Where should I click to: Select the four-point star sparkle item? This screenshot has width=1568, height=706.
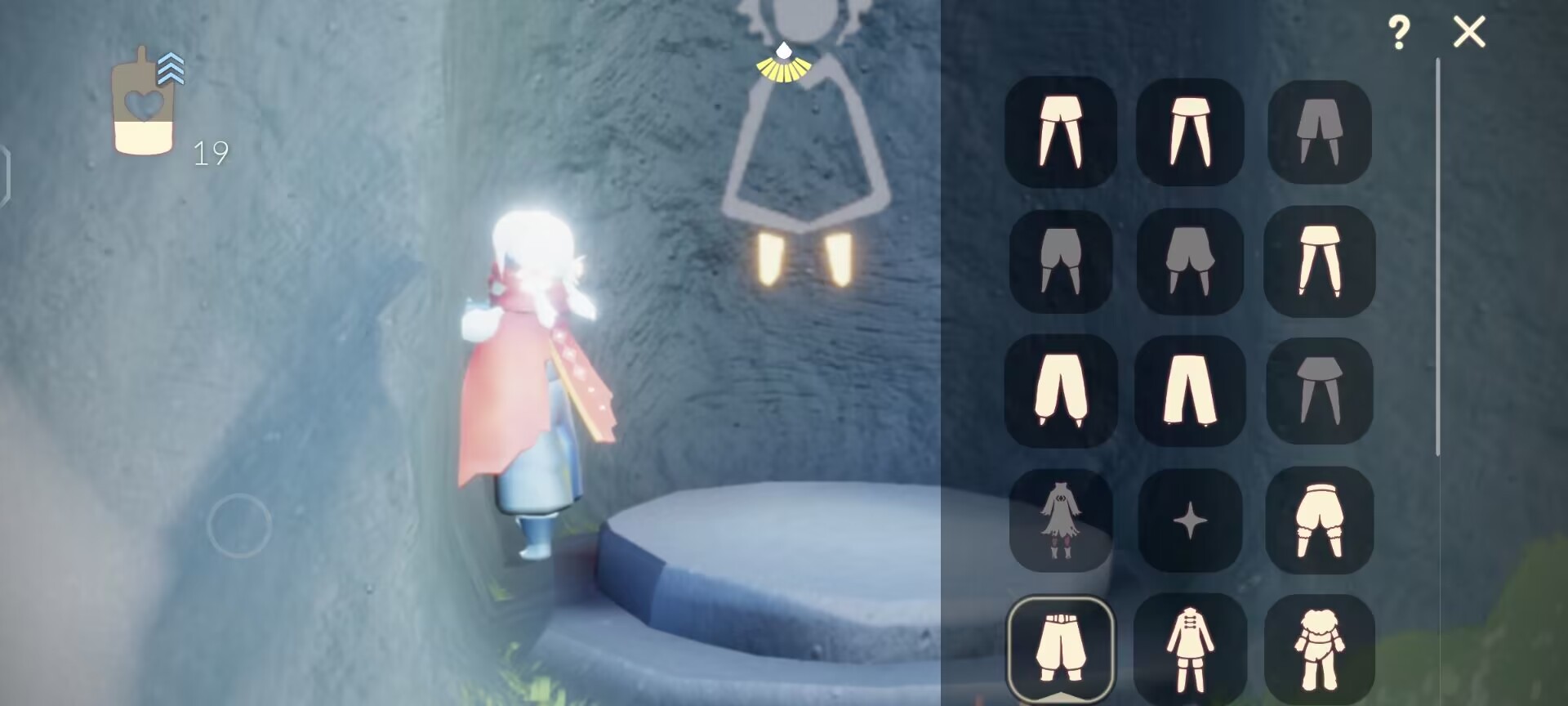pos(1190,521)
